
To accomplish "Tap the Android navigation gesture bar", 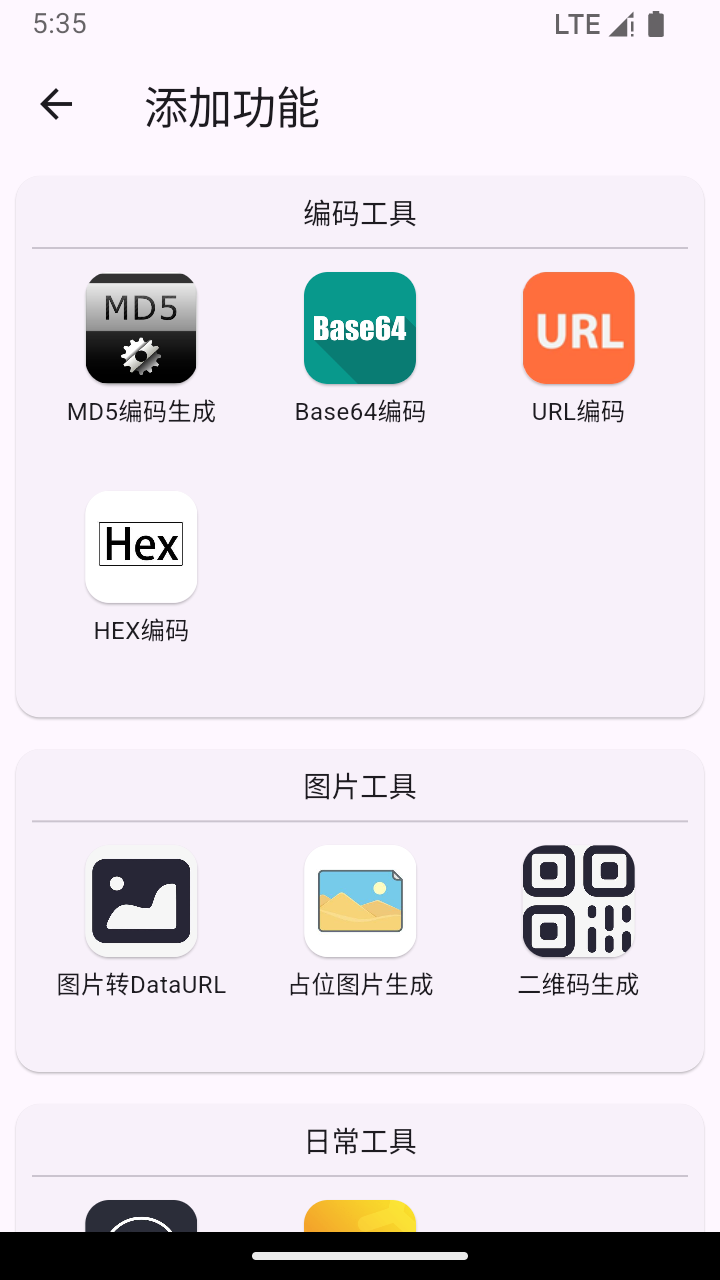I will 360,1256.
